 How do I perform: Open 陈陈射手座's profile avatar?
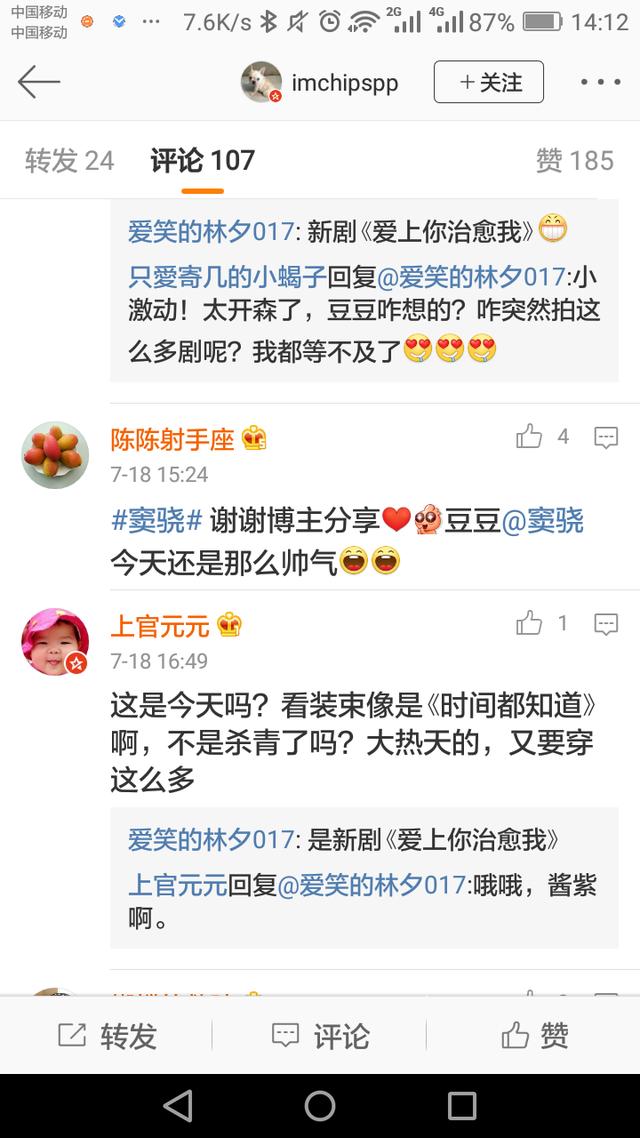[x=55, y=454]
